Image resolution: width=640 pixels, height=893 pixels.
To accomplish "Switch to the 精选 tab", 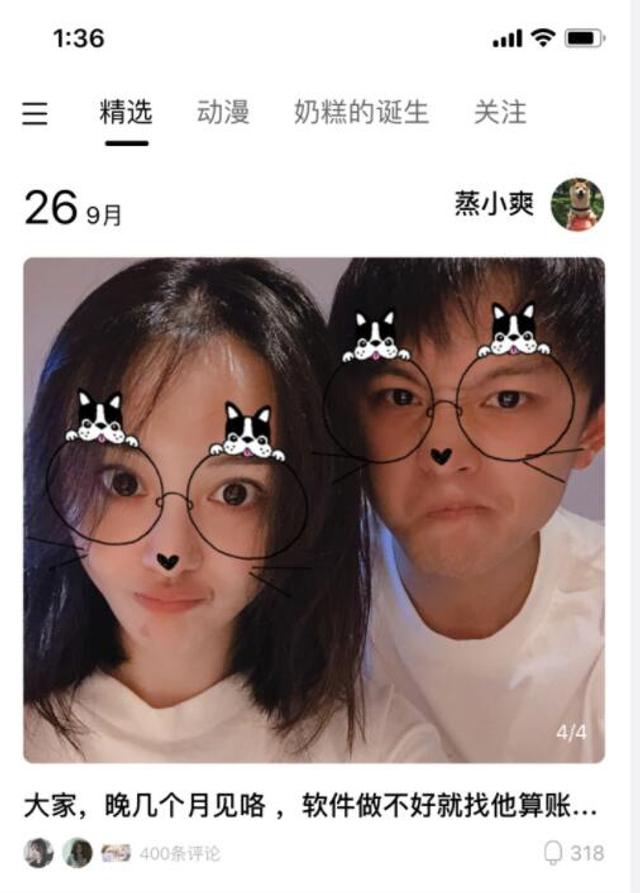I will click(x=126, y=112).
